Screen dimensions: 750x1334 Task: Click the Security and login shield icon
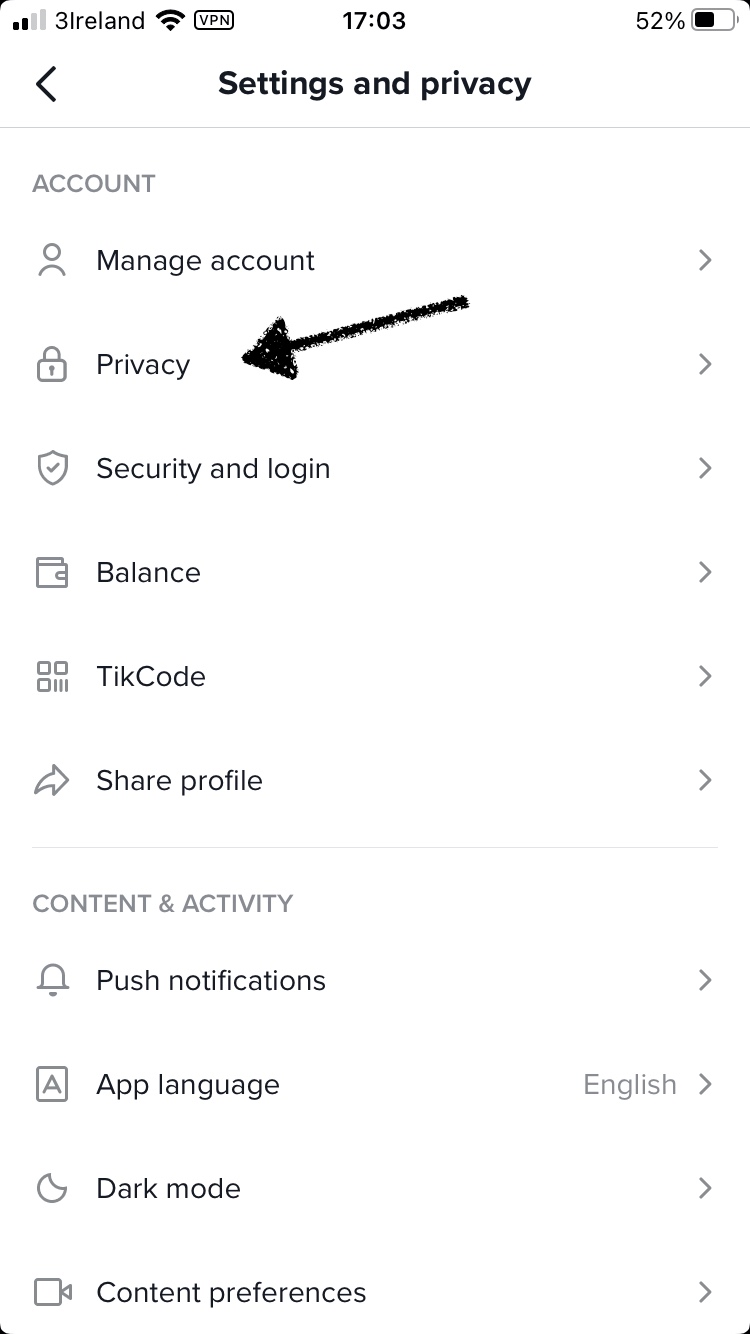(x=52, y=468)
